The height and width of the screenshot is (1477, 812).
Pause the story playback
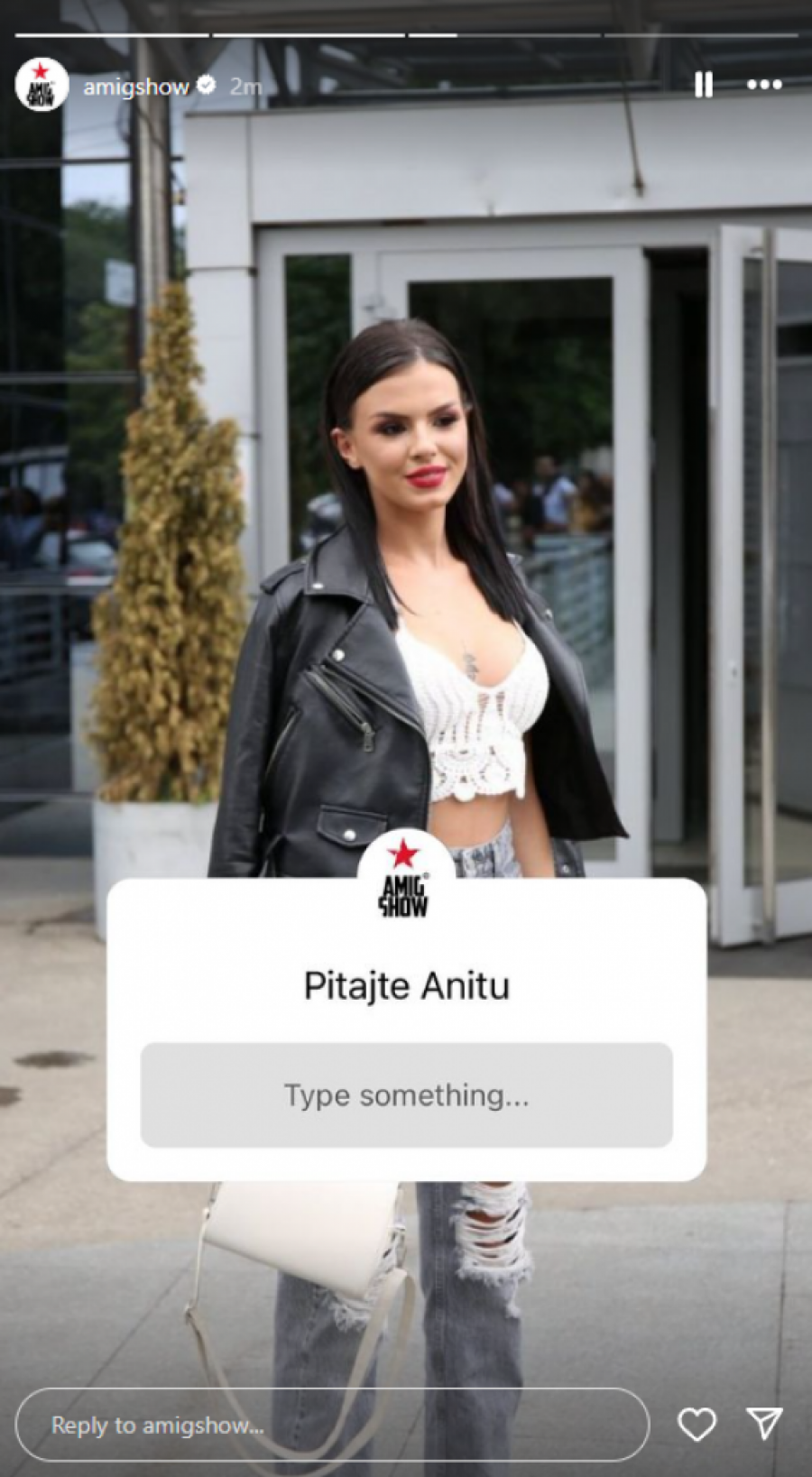pyautogui.click(x=704, y=85)
